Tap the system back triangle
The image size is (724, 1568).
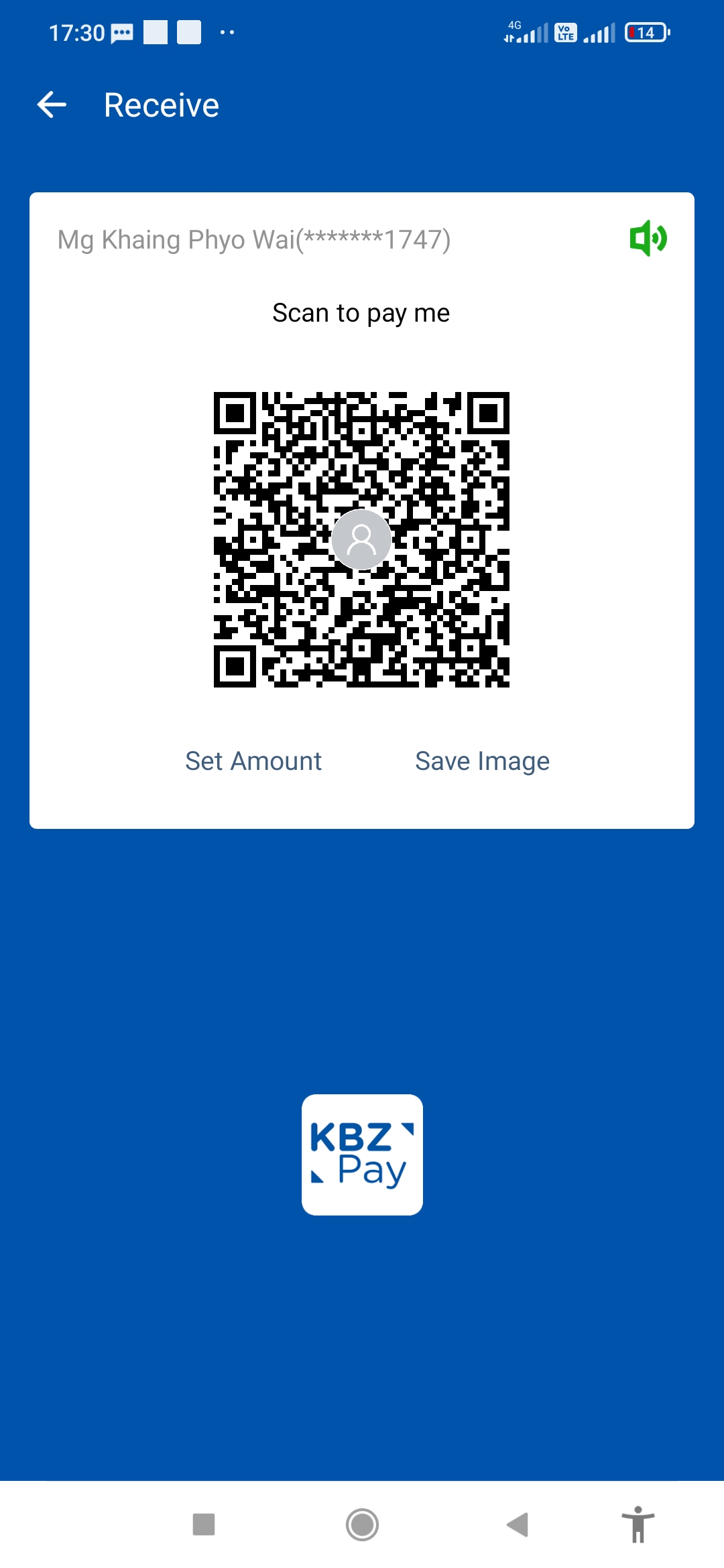(x=518, y=1524)
